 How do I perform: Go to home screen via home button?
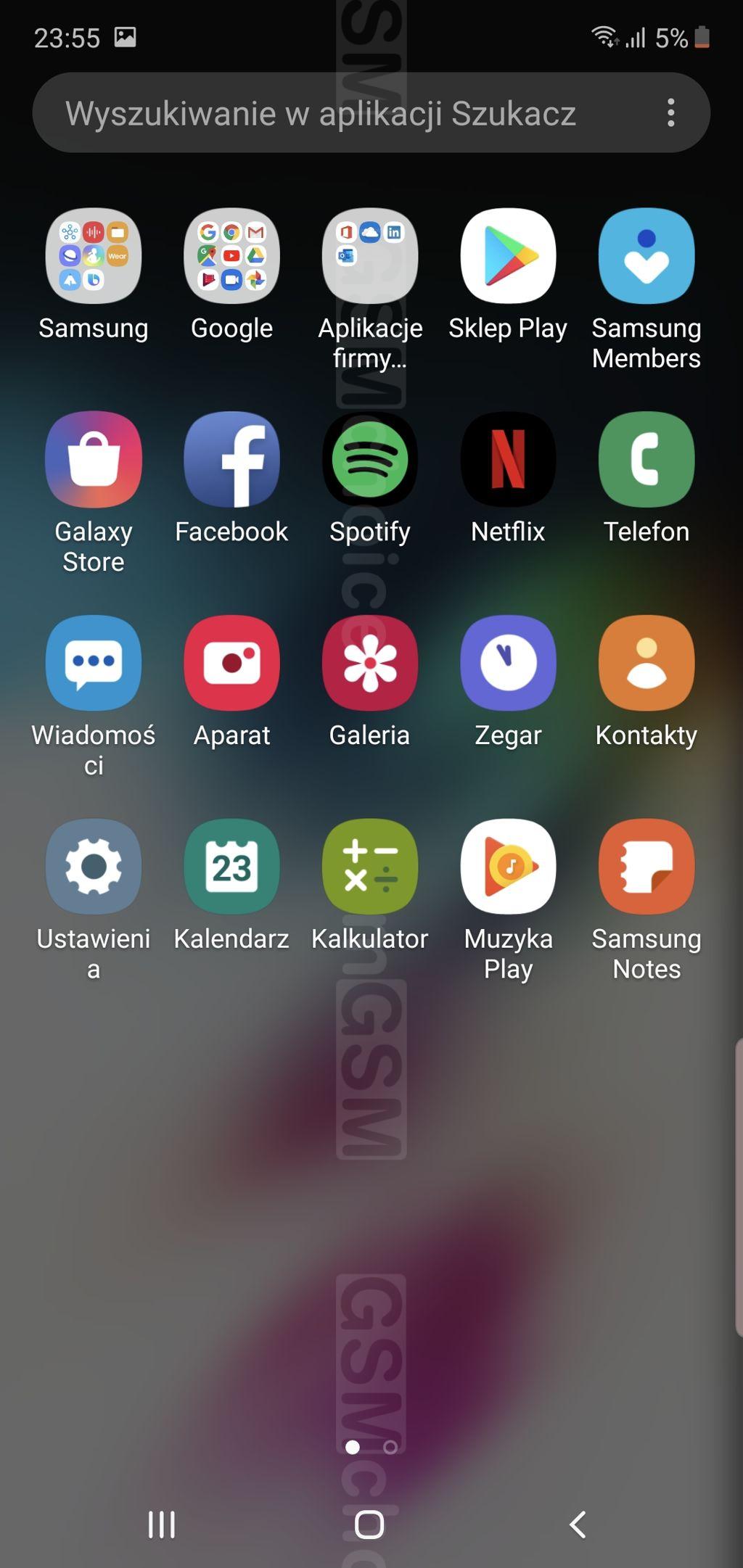pyautogui.click(x=369, y=1524)
